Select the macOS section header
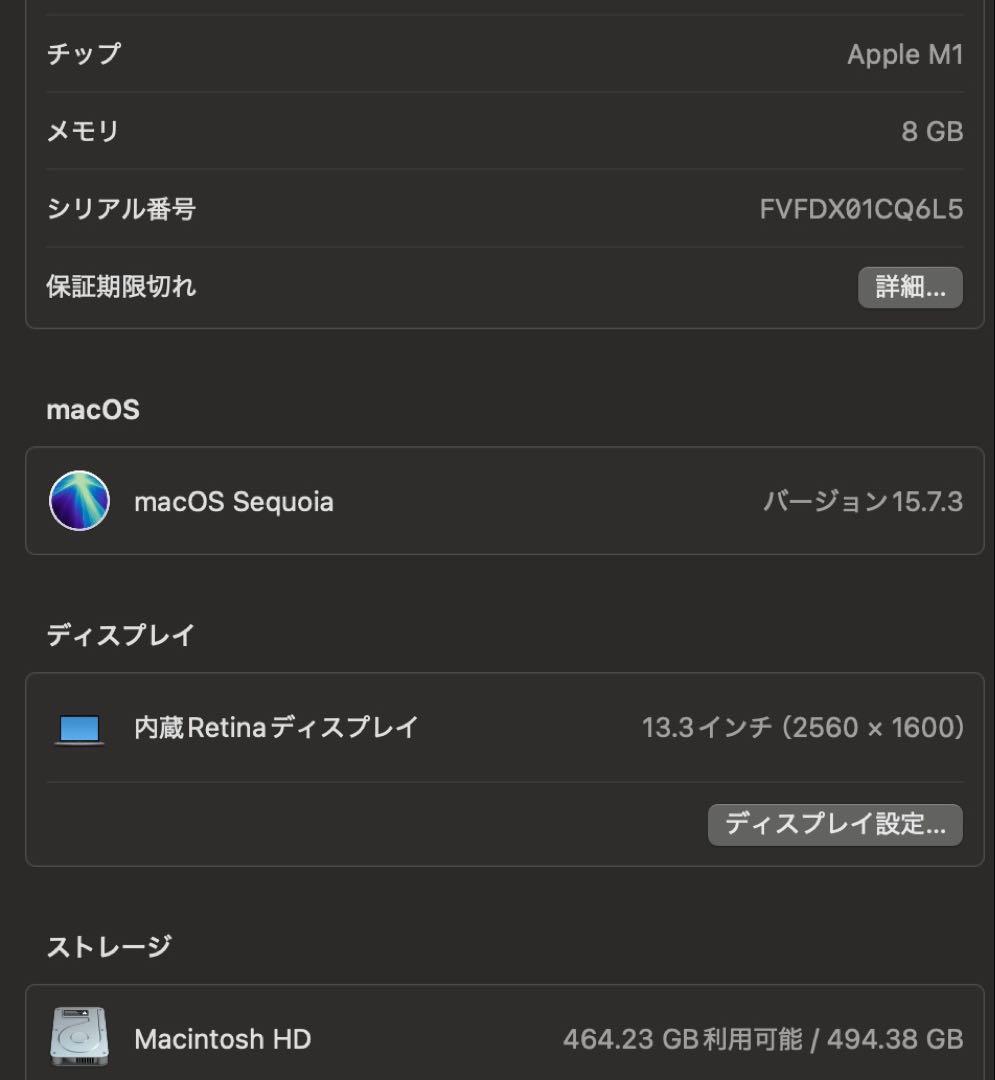This screenshot has height=1080, width=995. point(93,409)
